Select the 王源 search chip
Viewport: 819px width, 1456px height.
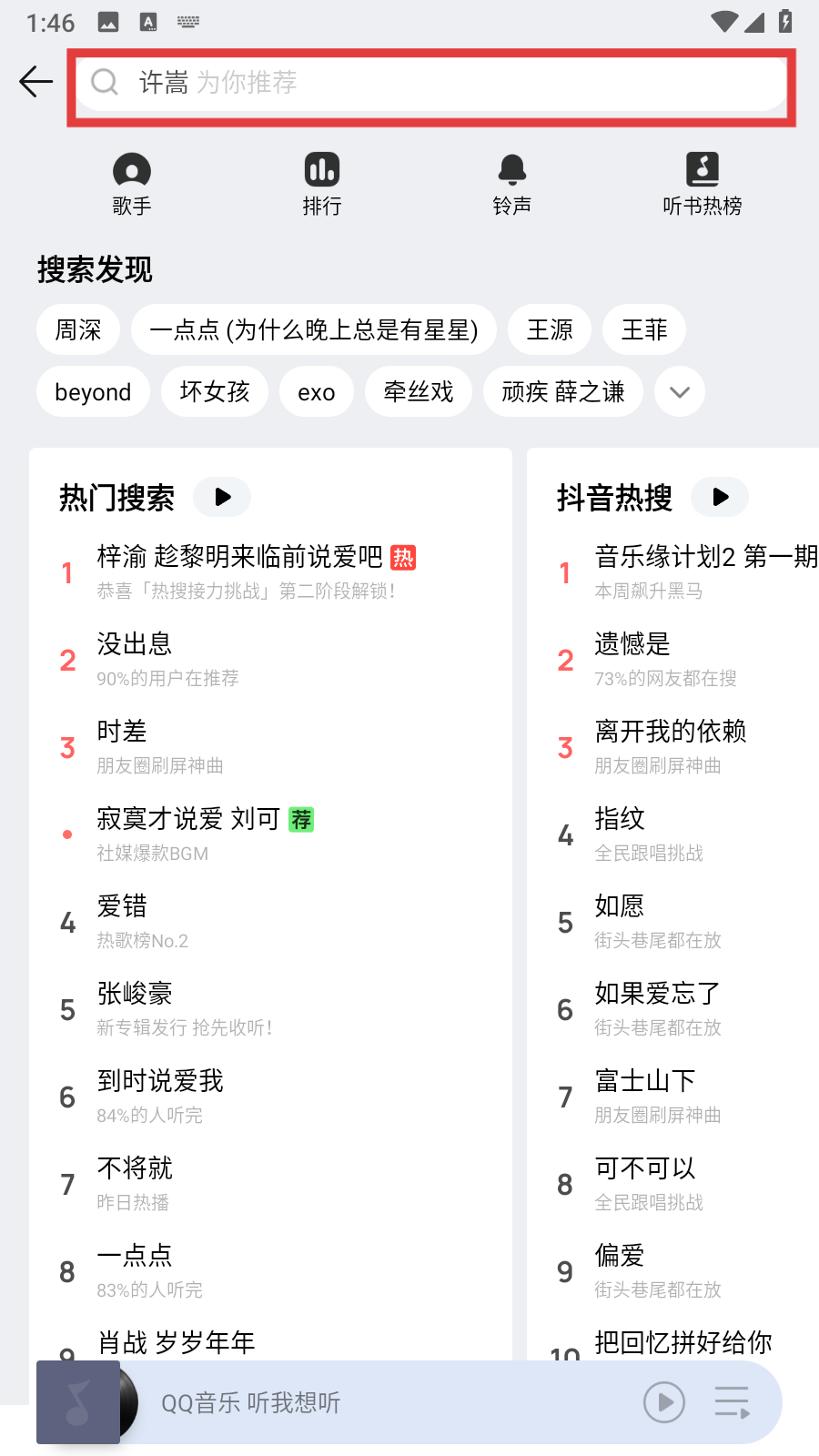click(550, 329)
